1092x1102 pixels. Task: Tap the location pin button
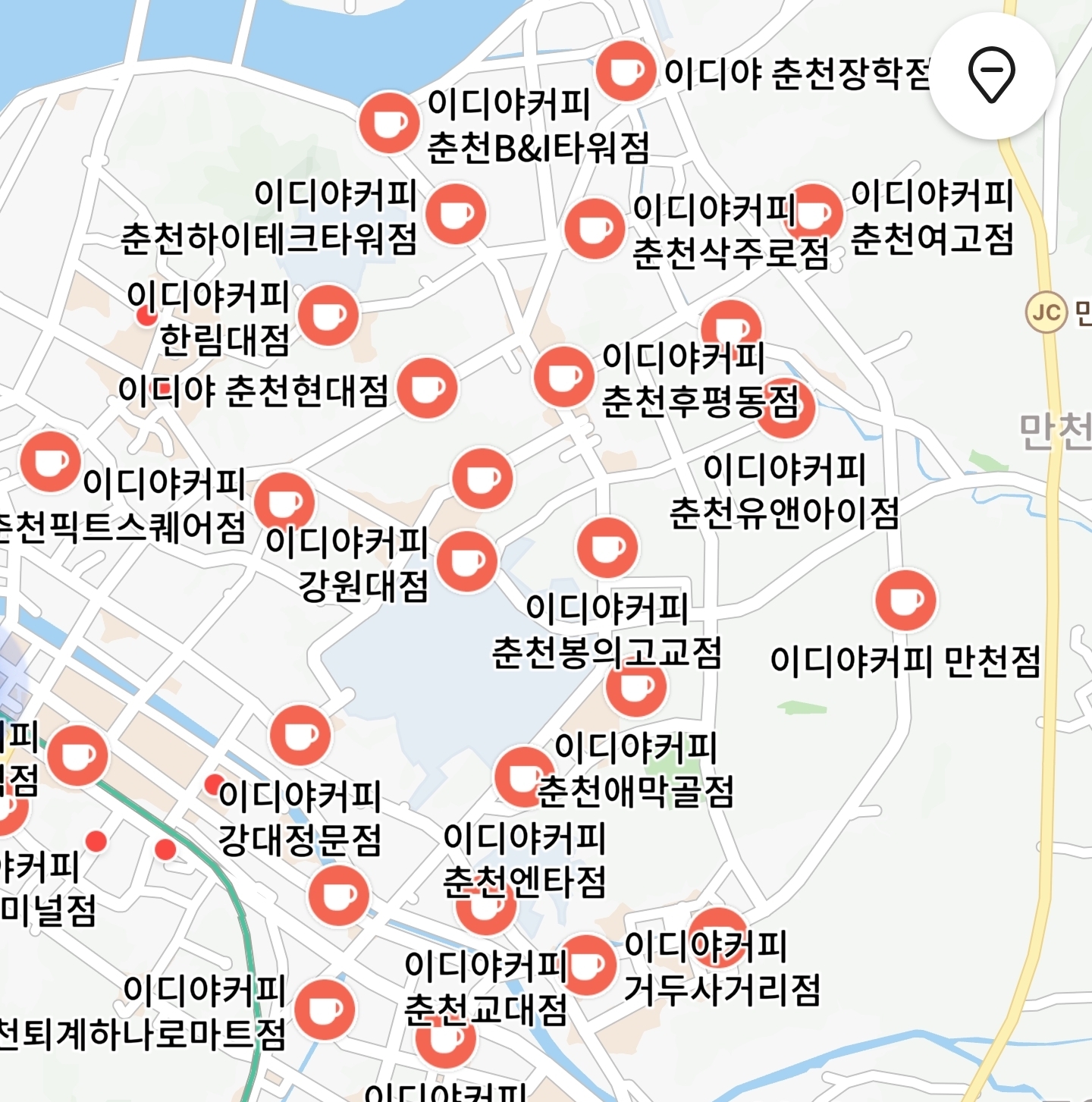click(991, 74)
